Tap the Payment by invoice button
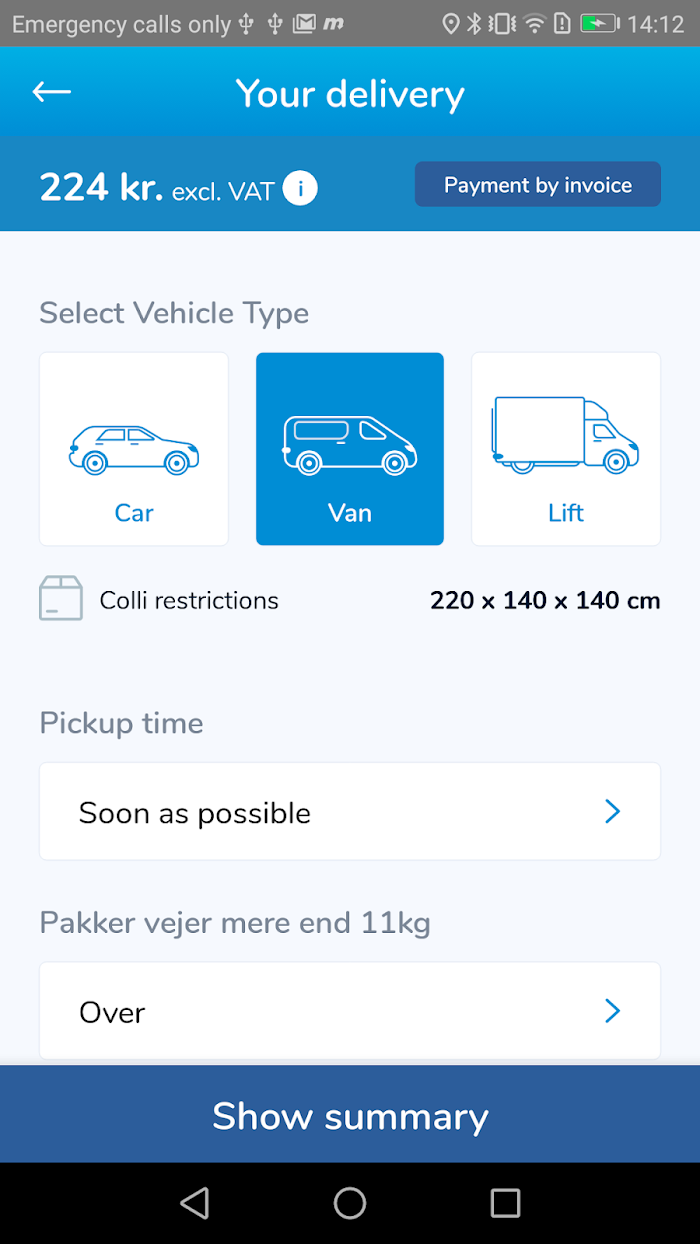The image size is (700, 1244). click(538, 185)
